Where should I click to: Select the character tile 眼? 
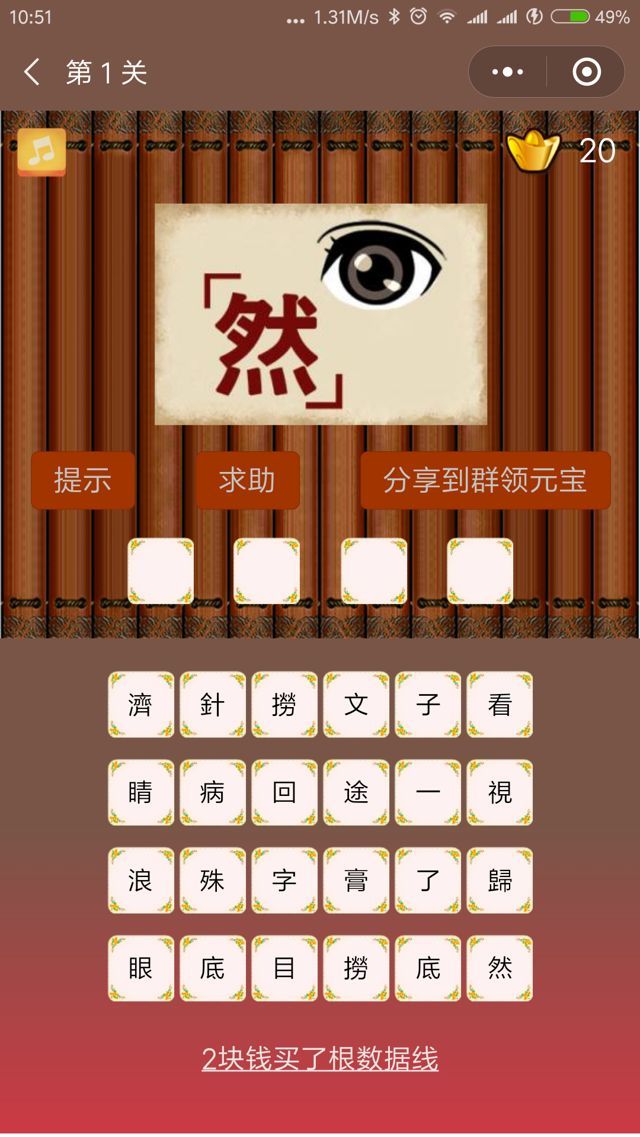141,968
